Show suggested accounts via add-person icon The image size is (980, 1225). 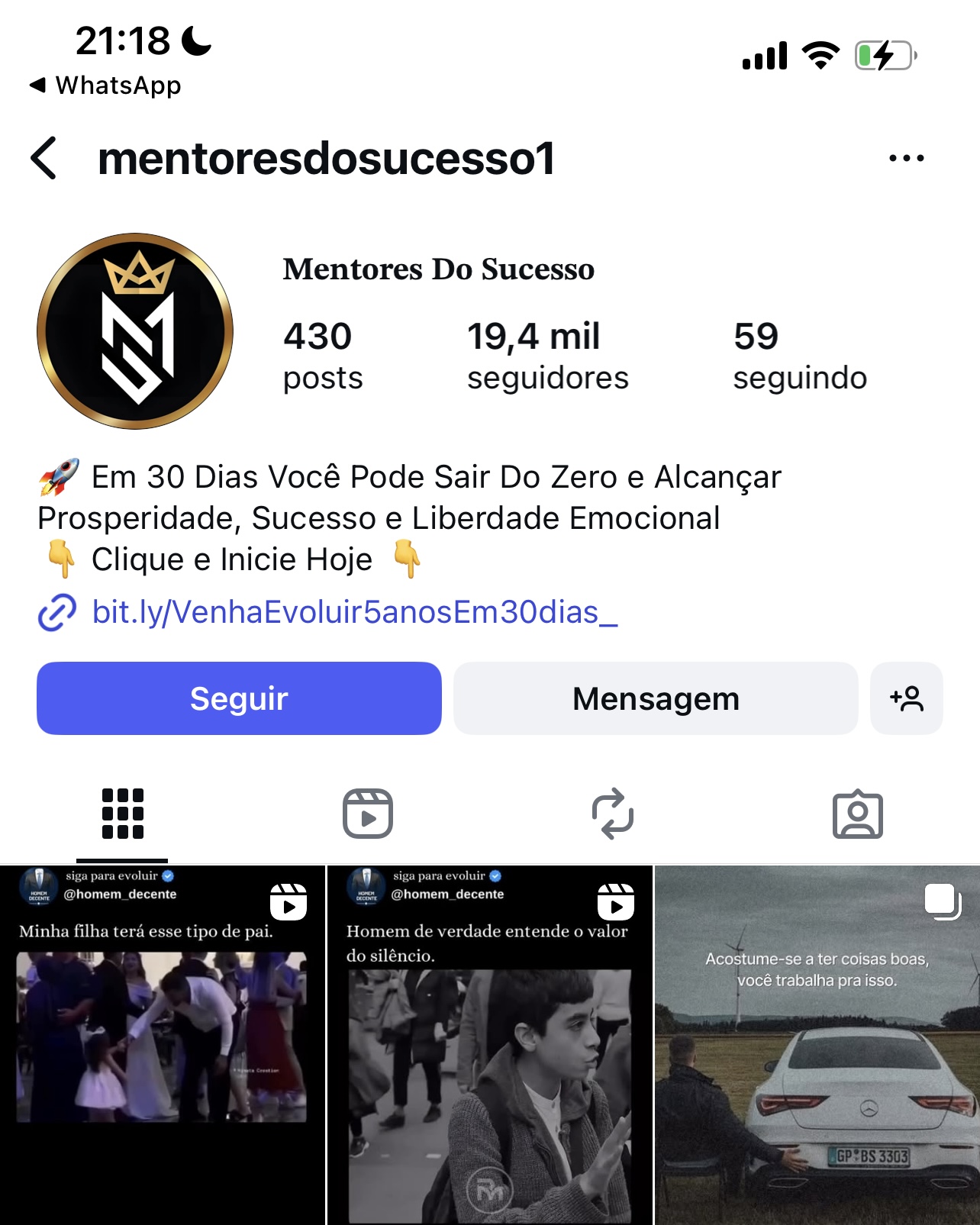[906, 698]
